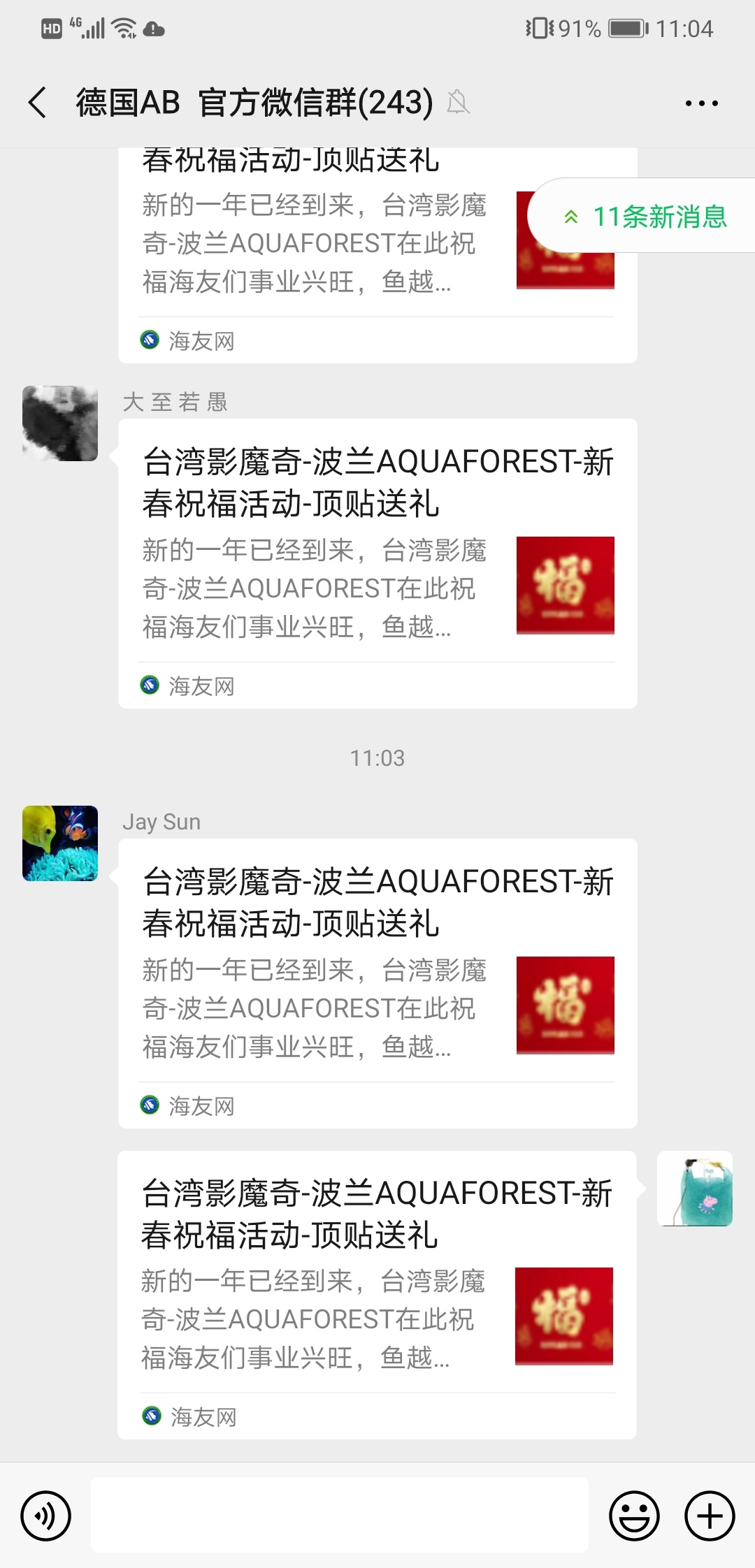Go back from the group chat
This screenshot has height=1568, width=755.
[x=38, y=103]
